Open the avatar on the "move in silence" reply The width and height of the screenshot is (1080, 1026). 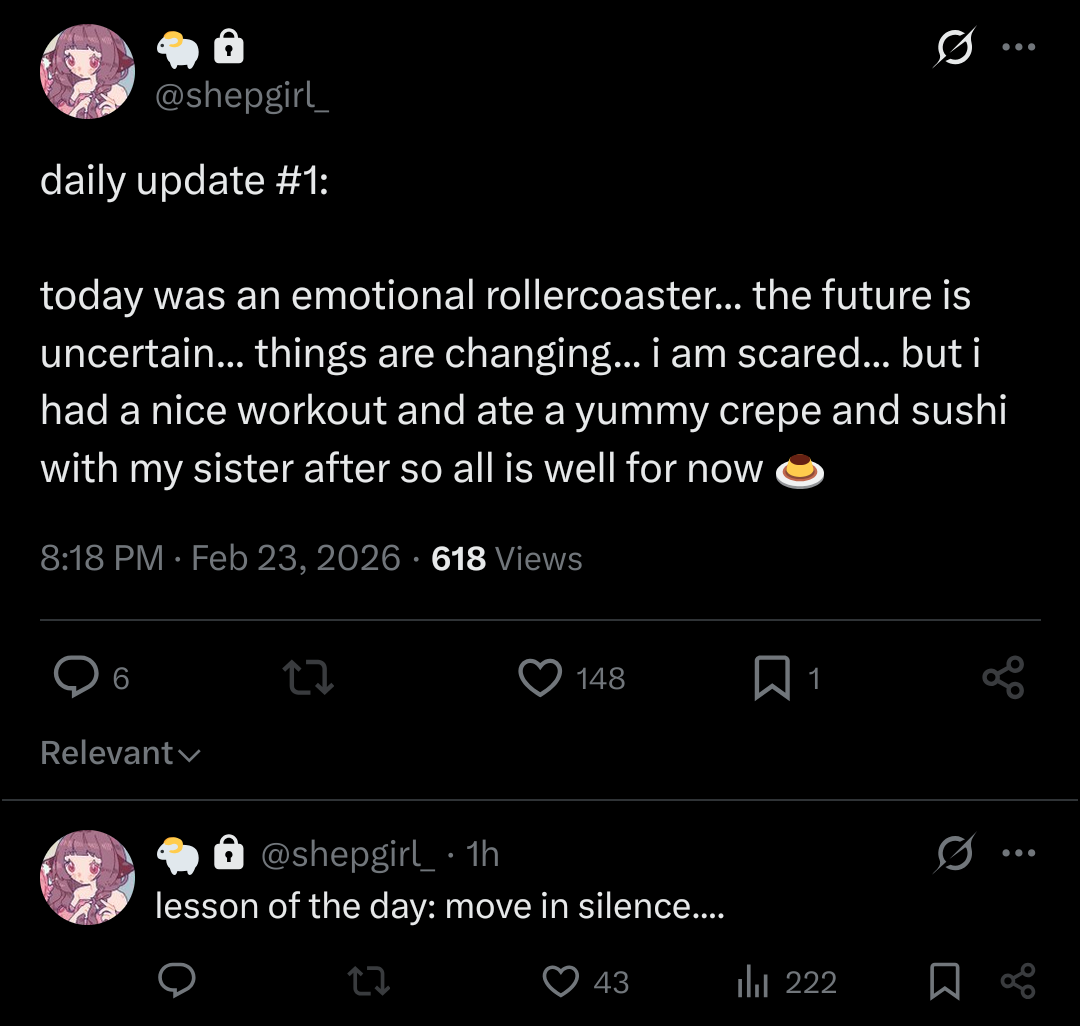point(87,877)
